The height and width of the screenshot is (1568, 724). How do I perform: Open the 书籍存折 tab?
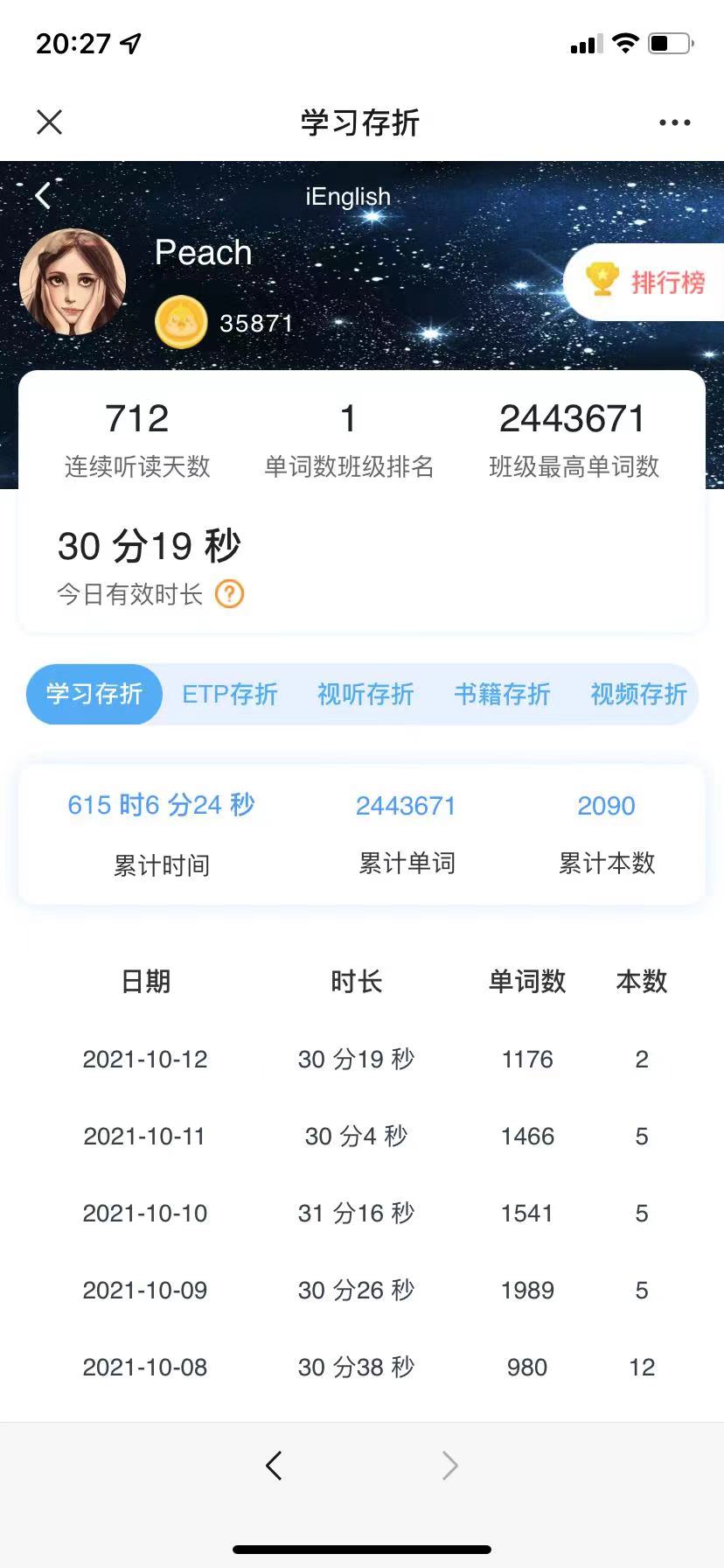(502, 695)
